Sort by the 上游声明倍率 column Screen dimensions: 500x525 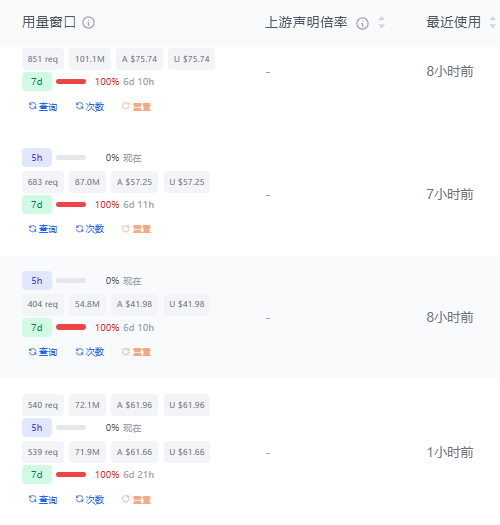tap(381, 23)
